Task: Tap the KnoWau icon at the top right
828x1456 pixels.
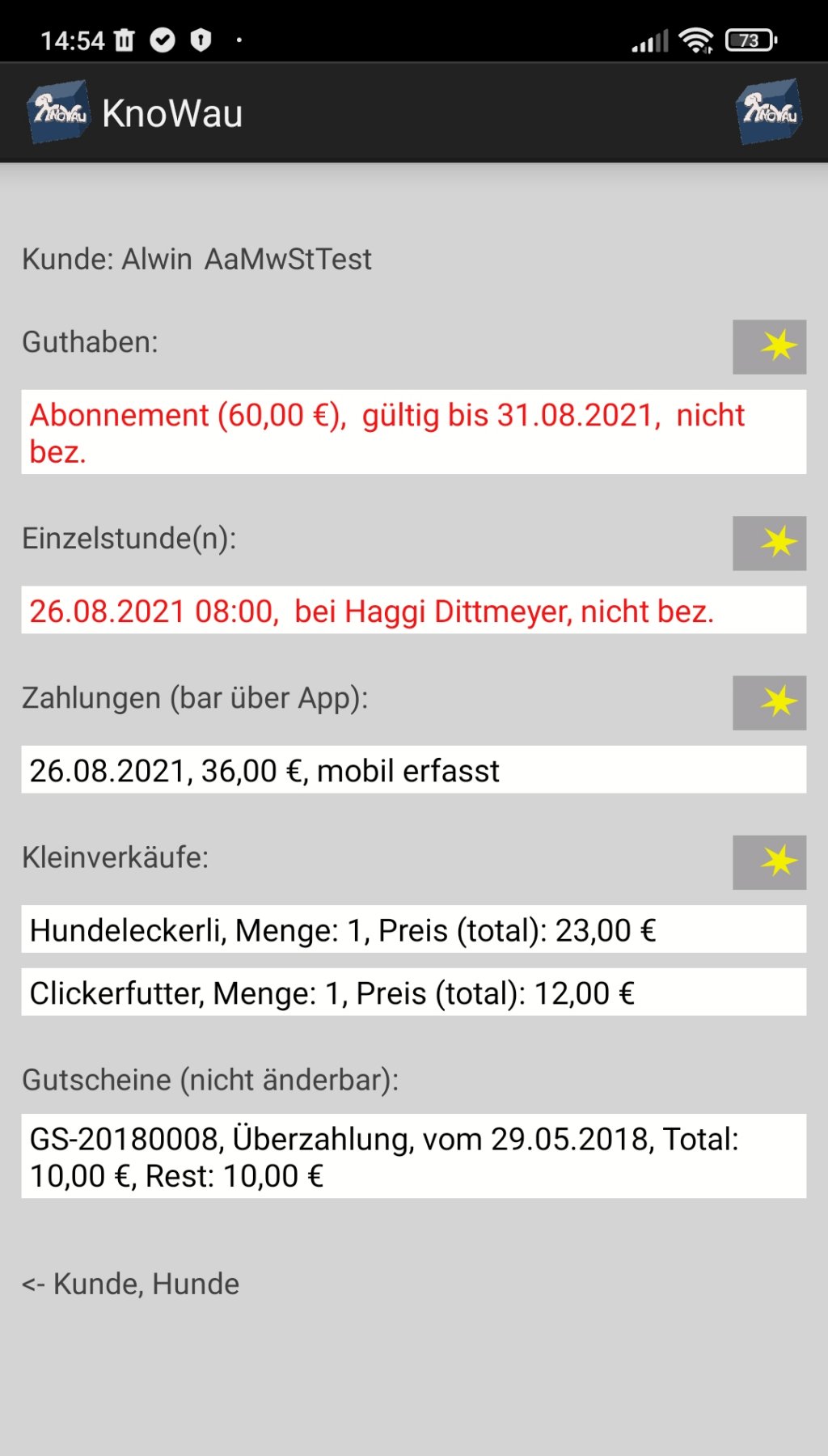Action: pyautogui.click(x=769, y=112)
